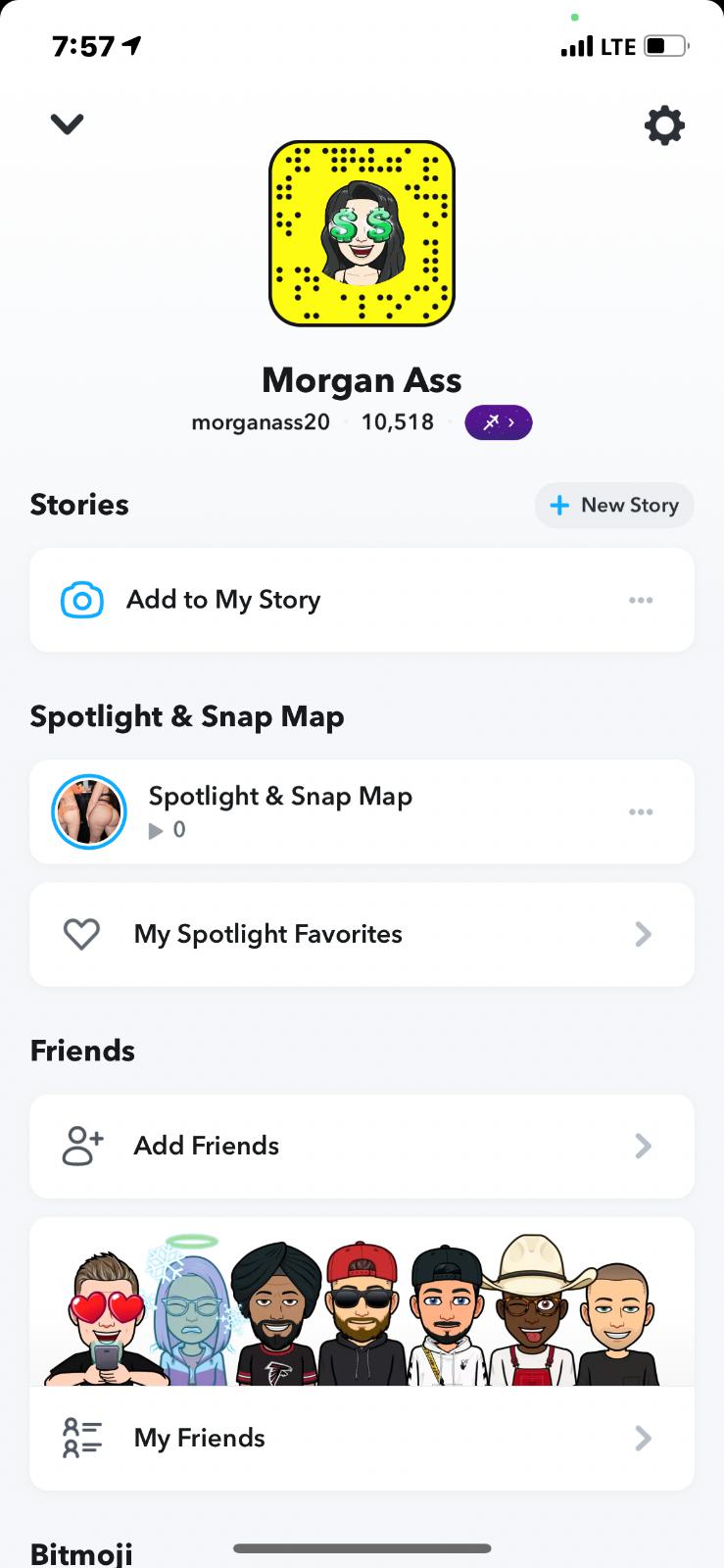Image resolution: width=724 pixels, height=1568 pixels.
Task: Open the Snapcode profile picture
Action: (x=362, y=233)
